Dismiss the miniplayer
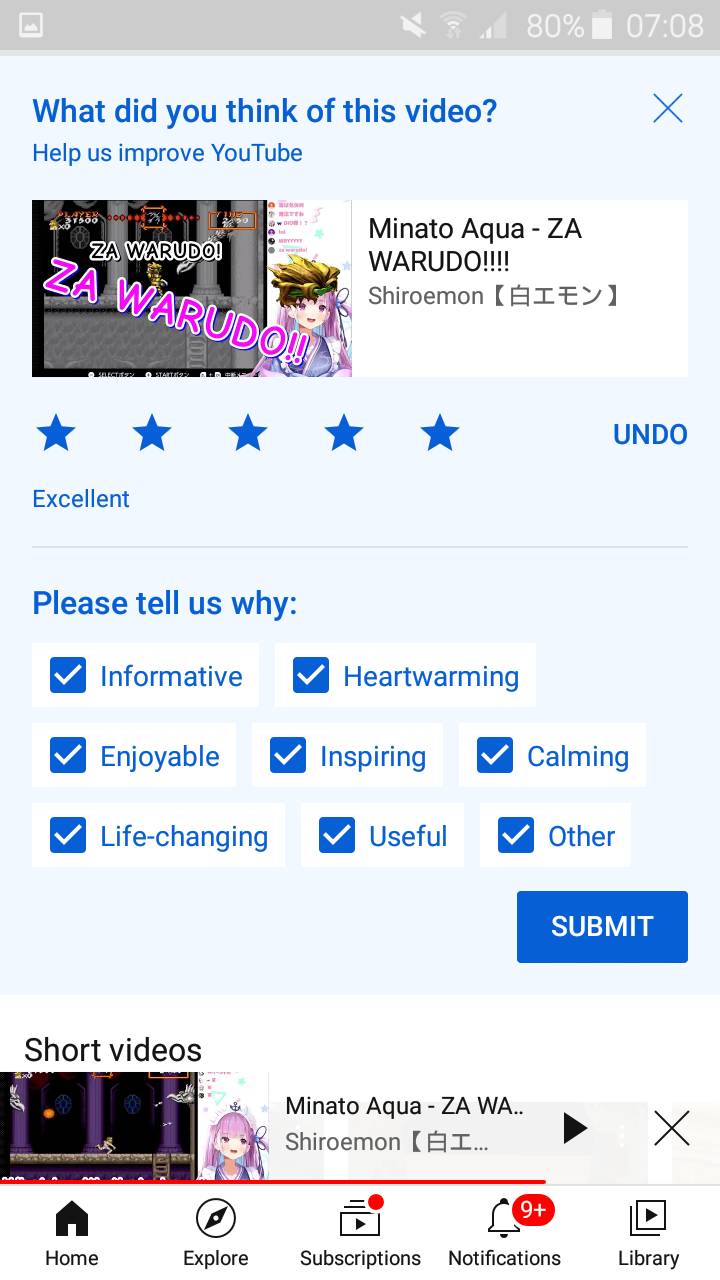This screenshot has width=720, height=1280. [671, 1128]
